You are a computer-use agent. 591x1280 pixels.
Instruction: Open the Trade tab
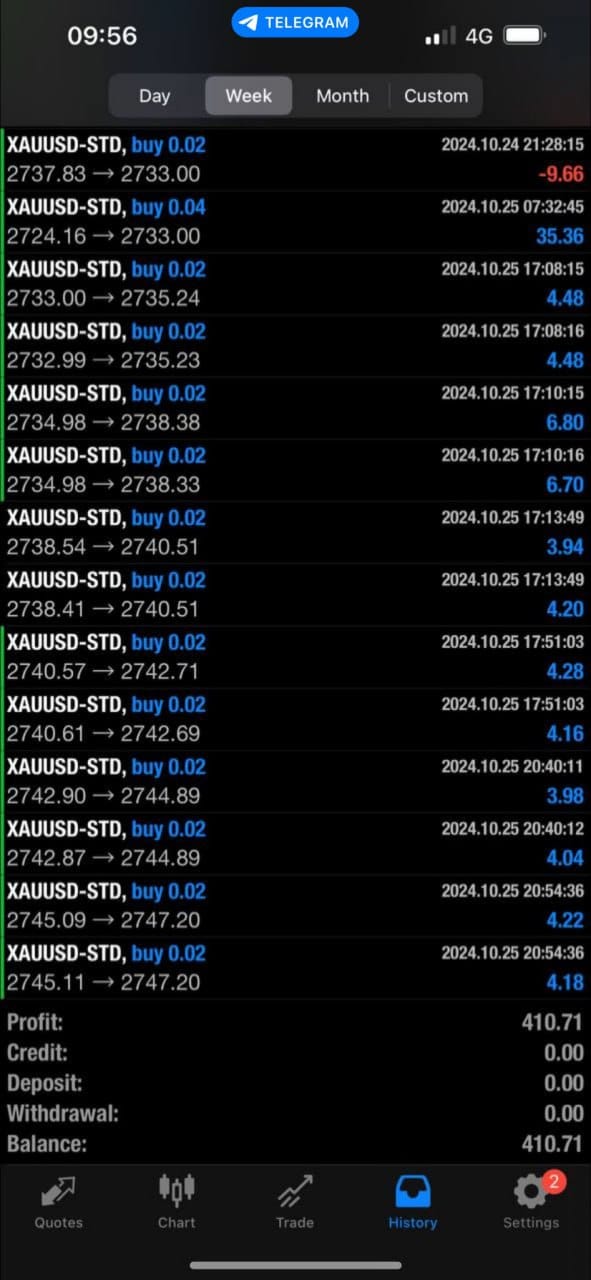pyautogui.click(x=295, y=1201)
